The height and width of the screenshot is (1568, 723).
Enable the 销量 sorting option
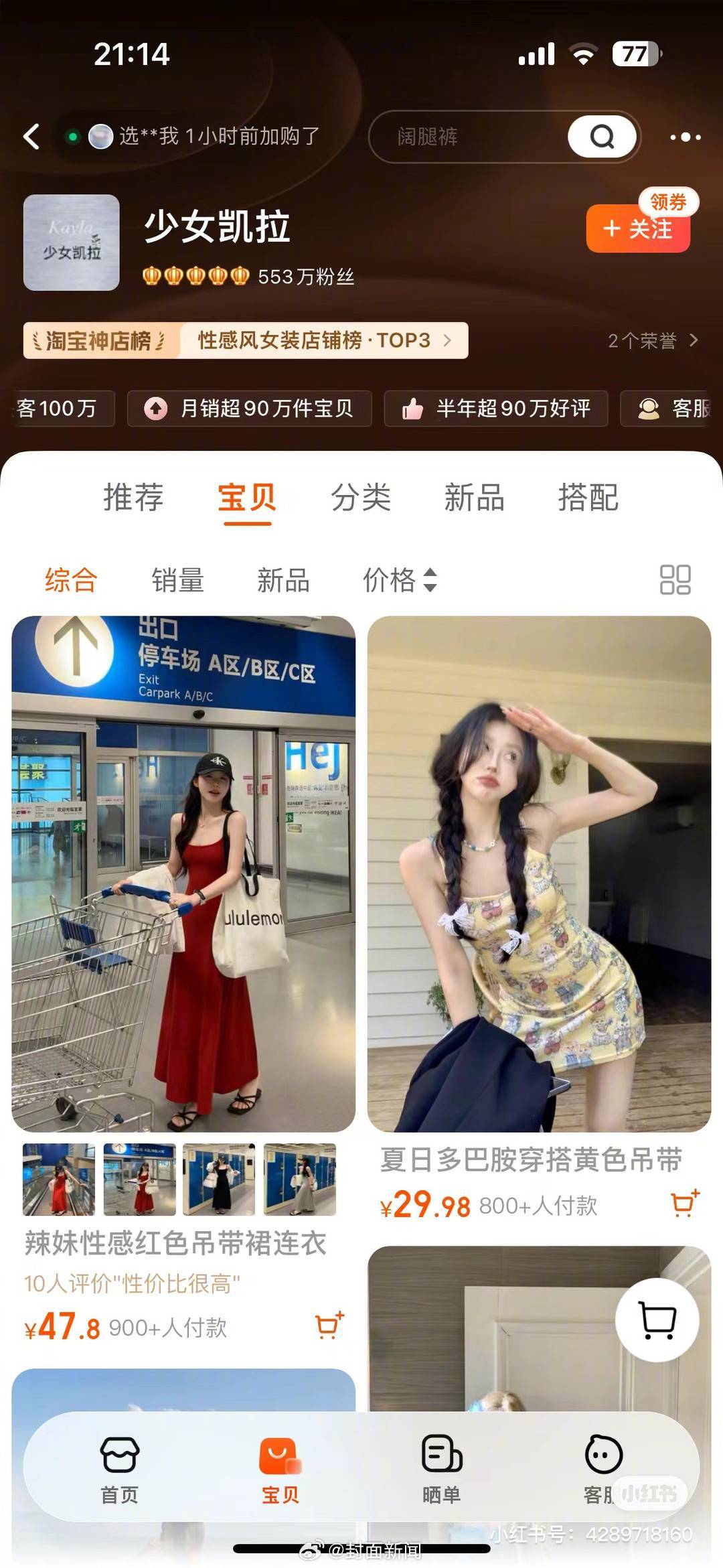tap(179, 581)
